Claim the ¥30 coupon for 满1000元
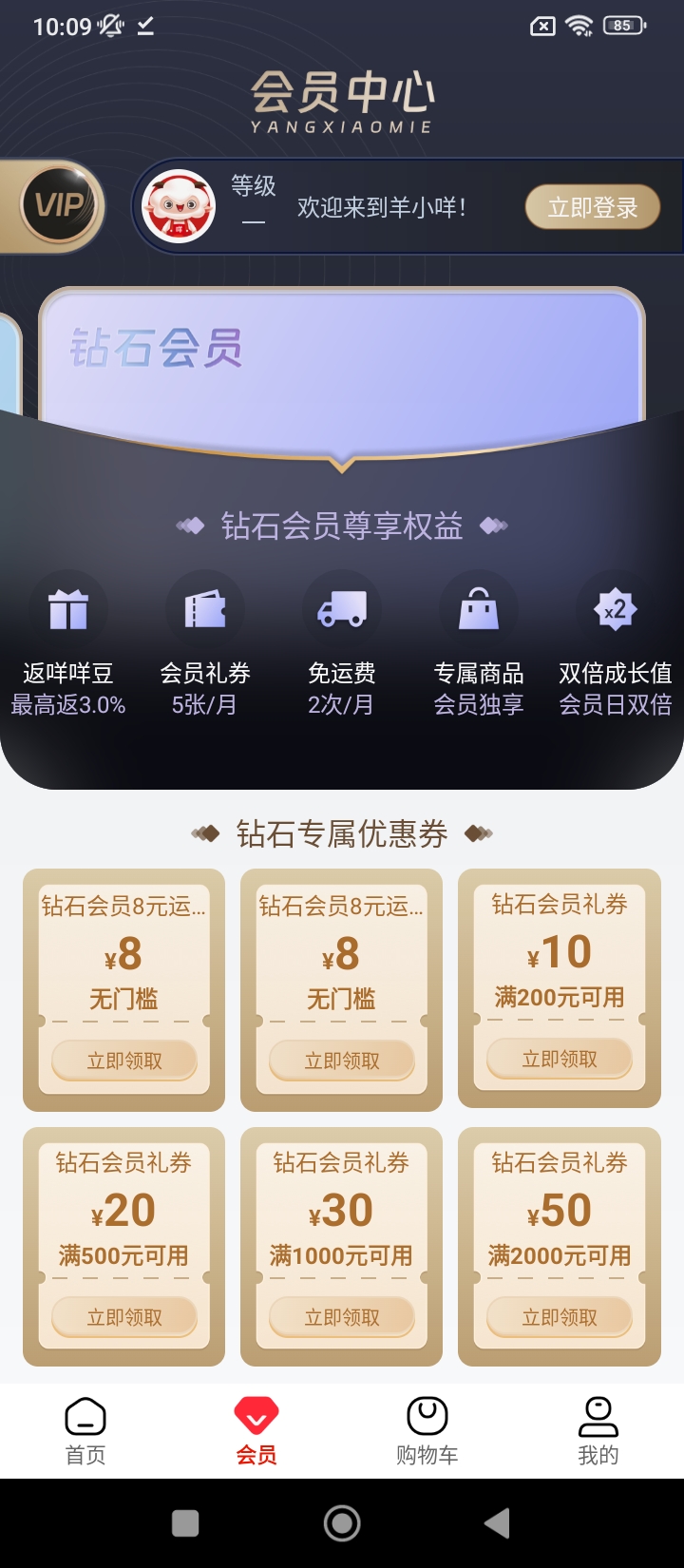Image resolution: width=684 pixels, height=1568 pixels. tap(342, 1317)
